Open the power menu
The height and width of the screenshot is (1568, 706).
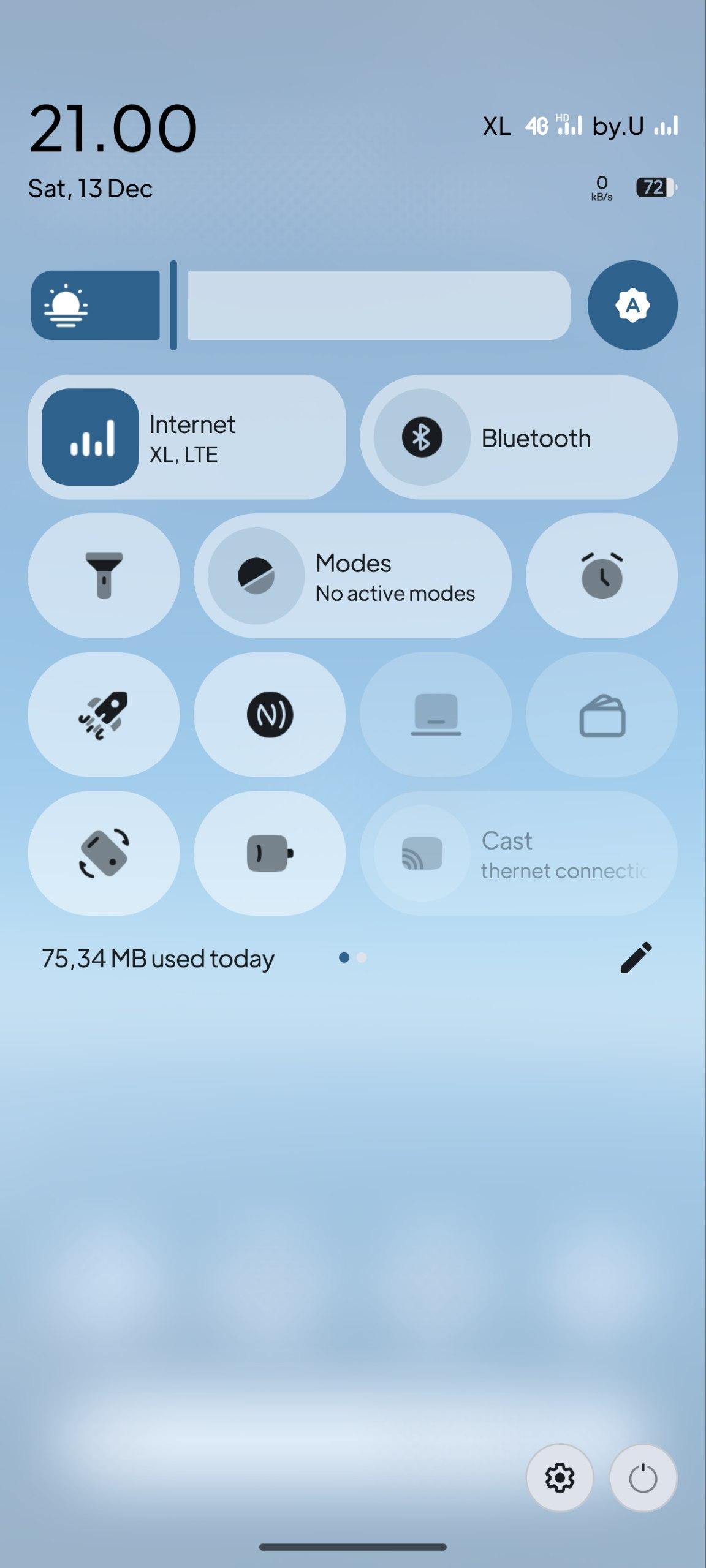click(643, 1478)
